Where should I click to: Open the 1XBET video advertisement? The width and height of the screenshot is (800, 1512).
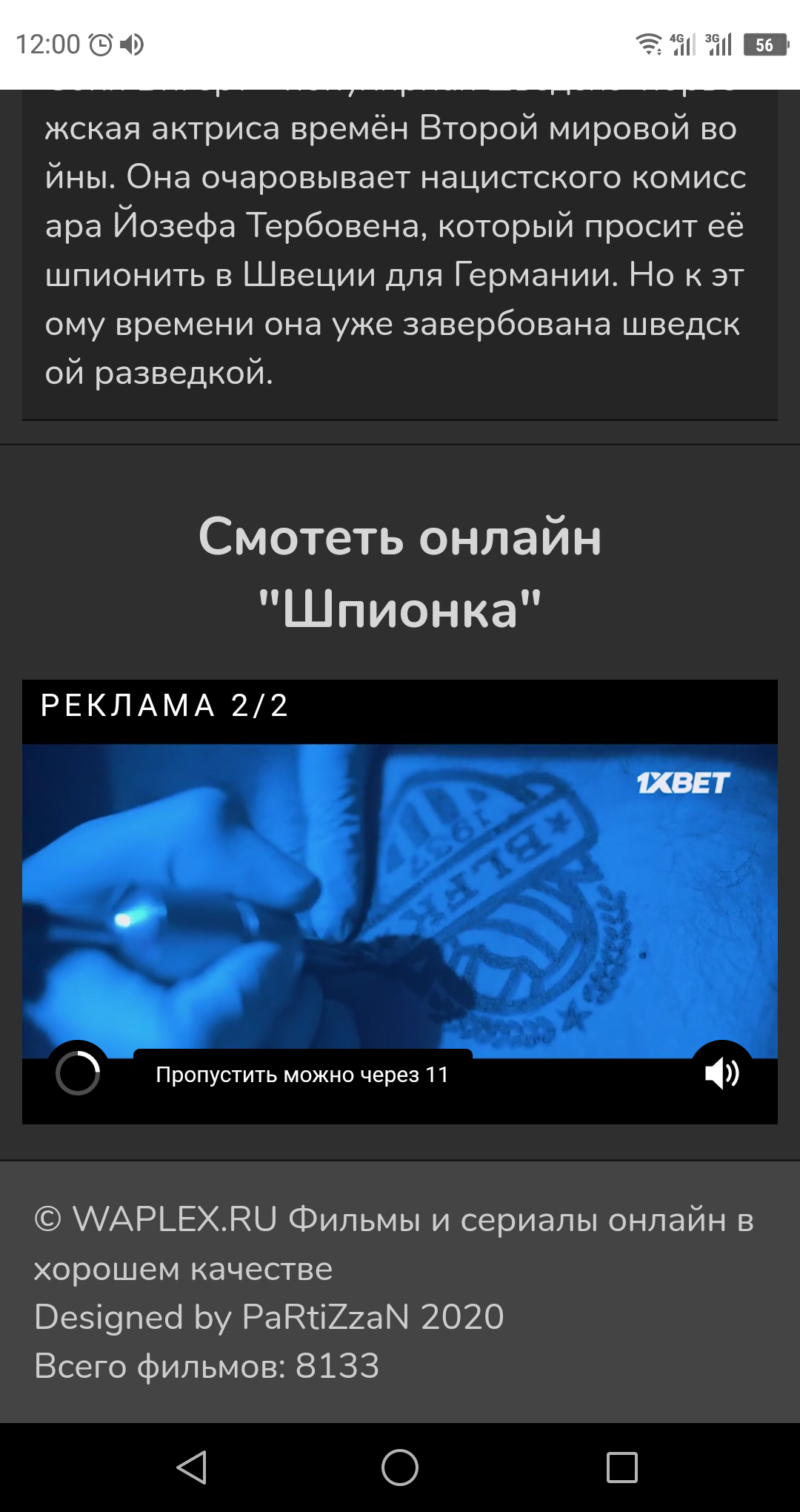coord(400,901)
